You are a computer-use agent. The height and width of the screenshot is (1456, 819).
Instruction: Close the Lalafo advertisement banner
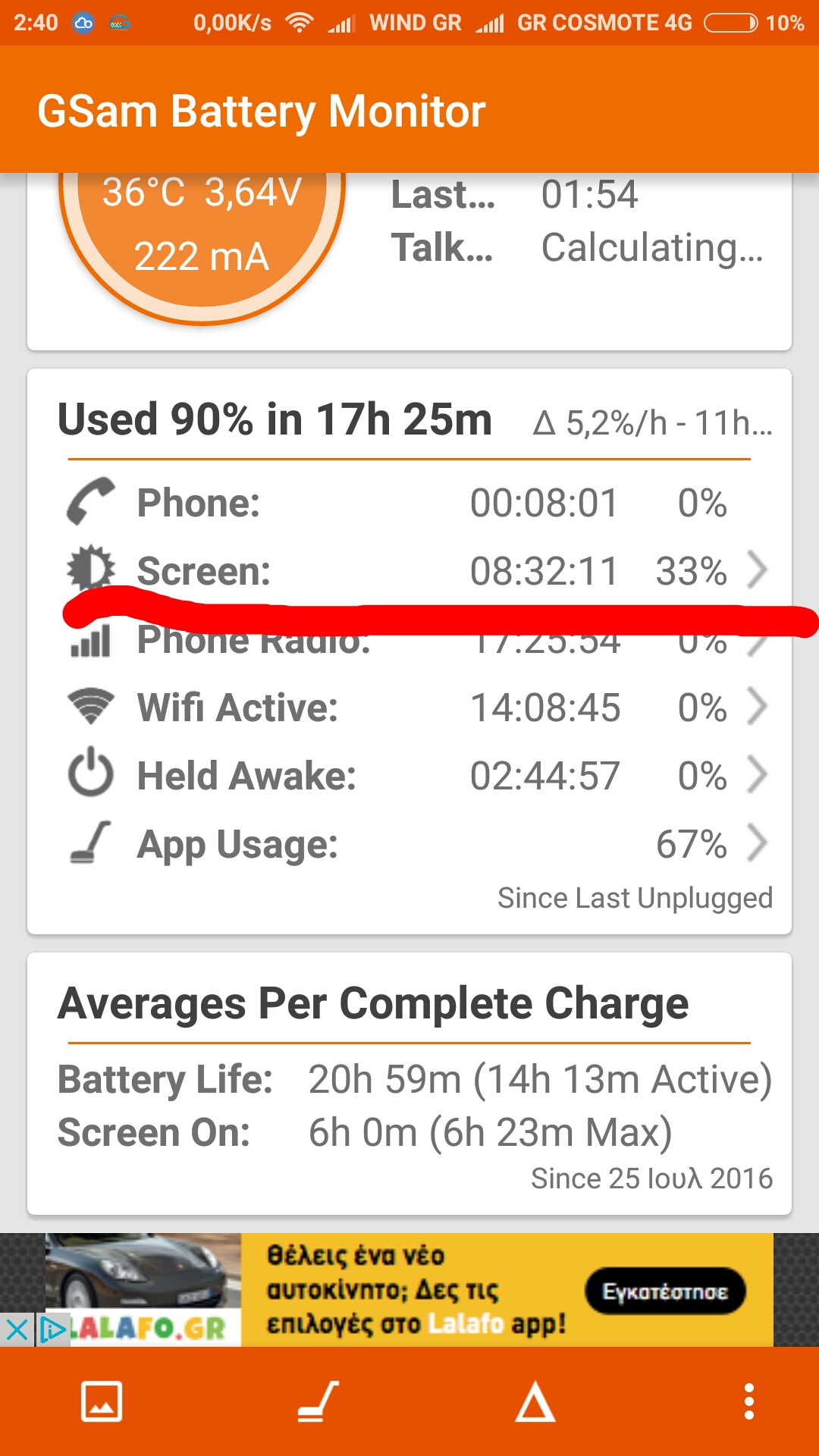(x=16, y=1329)
